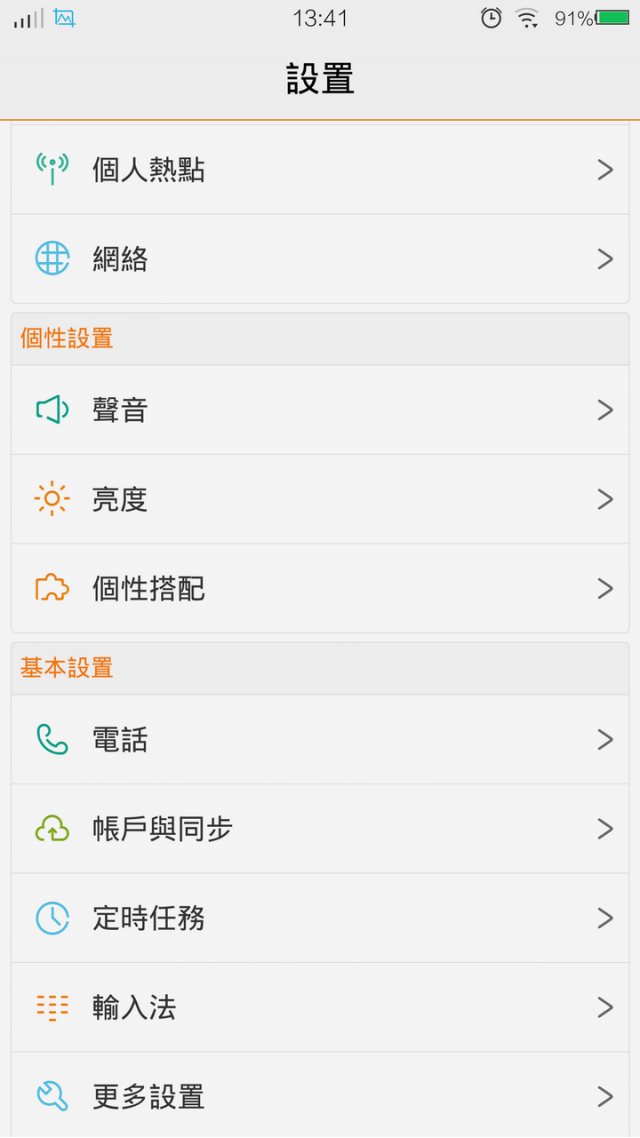The height and width of the screenshot is (1138, 640).
Task: Open 更多設置 for more settings
Action: pyautogui.click(x=320, y=1095)
